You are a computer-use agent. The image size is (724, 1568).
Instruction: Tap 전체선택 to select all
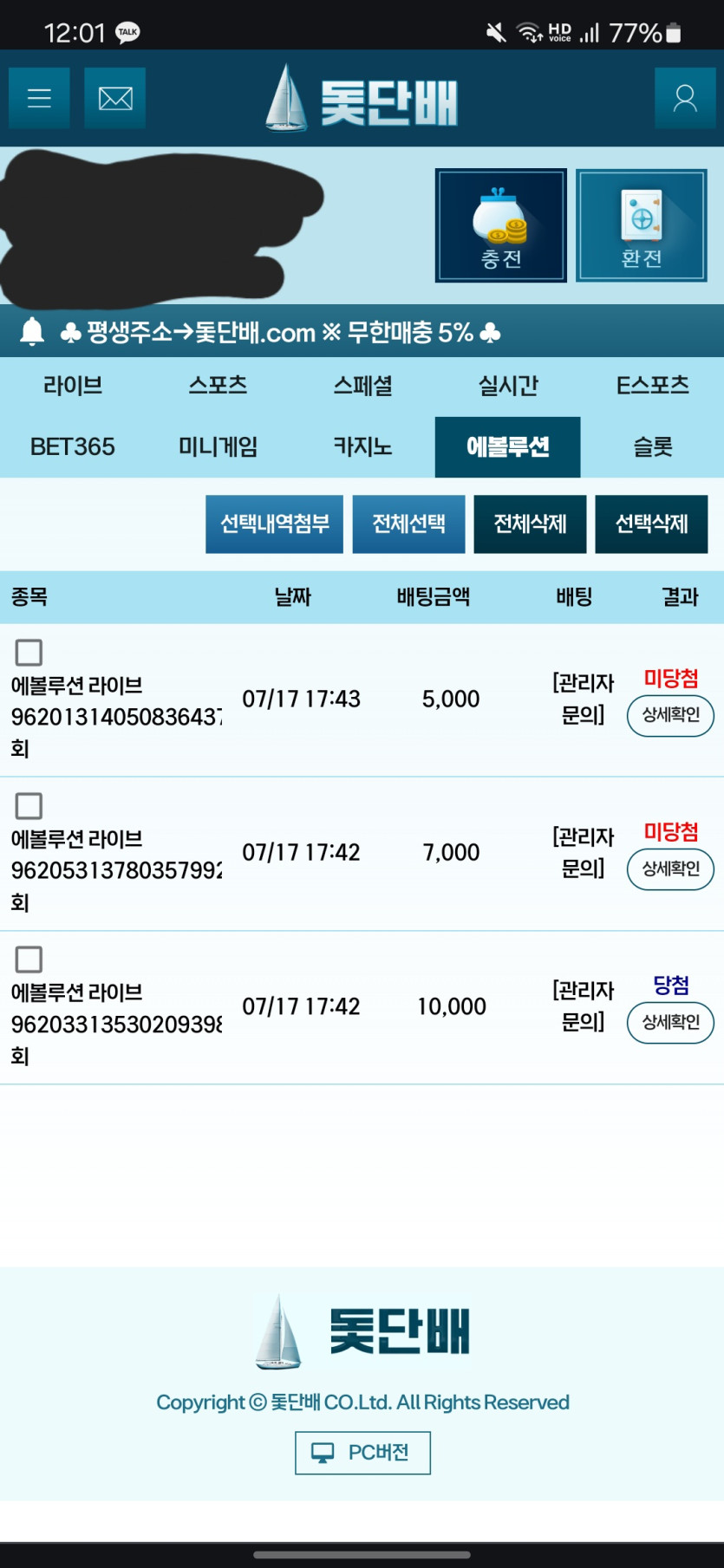[x=408, y=524]
